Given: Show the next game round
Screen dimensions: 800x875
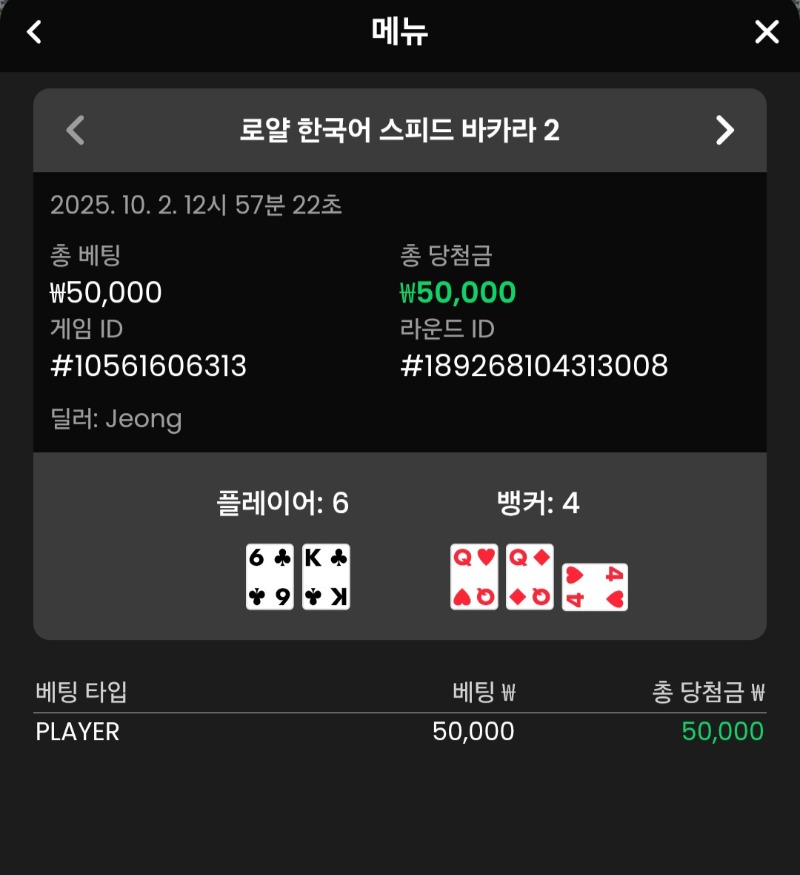Looking at the screenshot, I should (725, 130).
